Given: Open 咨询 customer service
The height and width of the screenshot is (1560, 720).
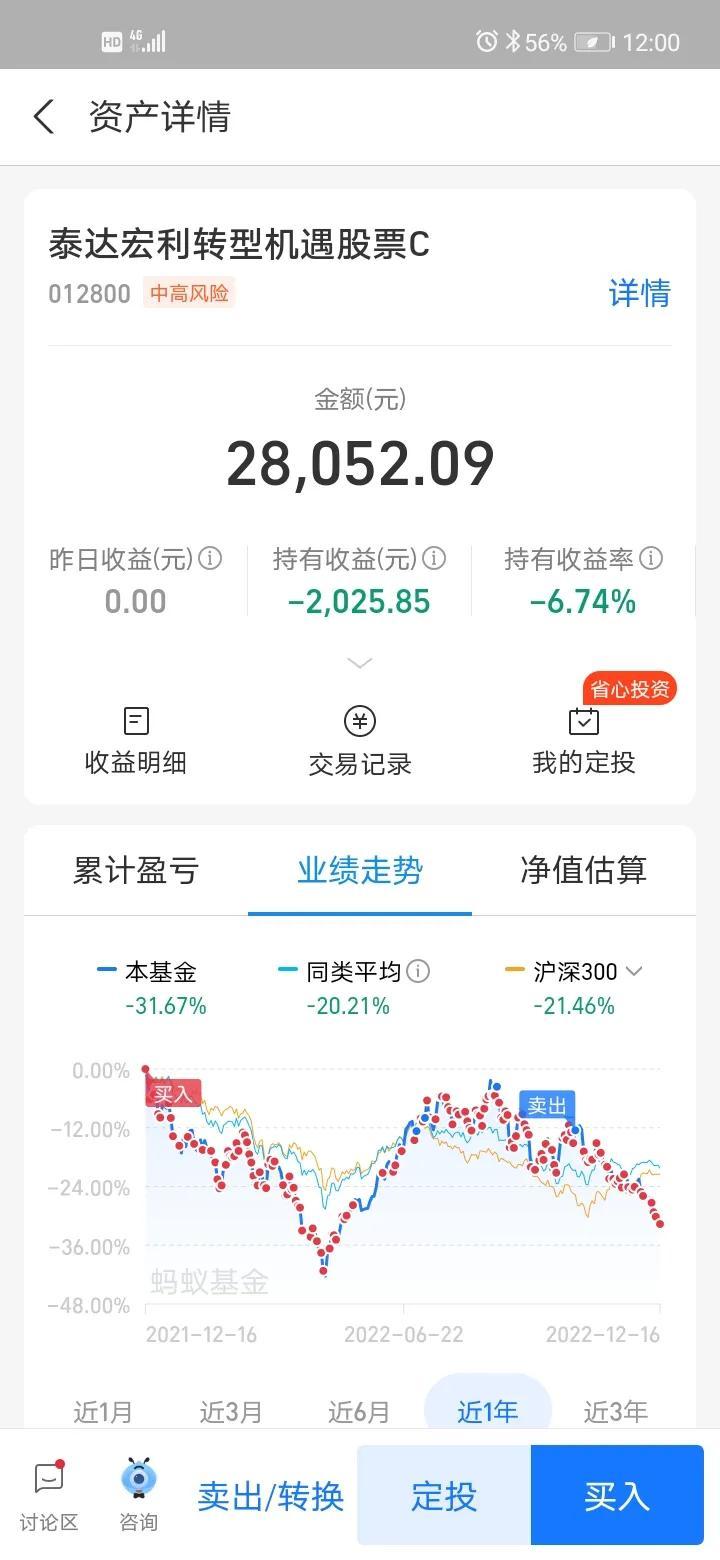Looking at the screenshot, I should (x=139, y=1496).
